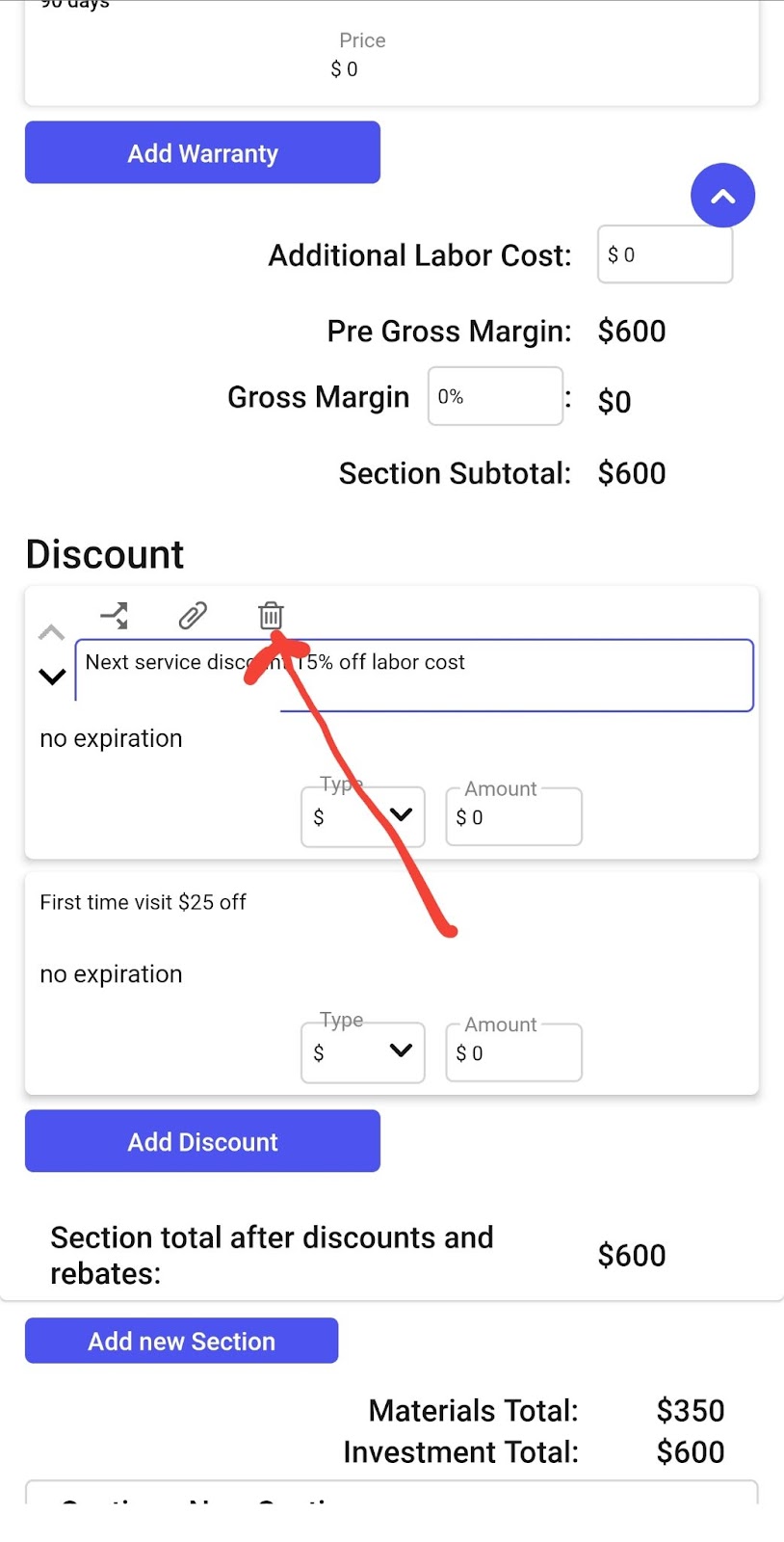The width and height of the screenshot is (784, 1542).
Task: Edit the Next service discount description
Action: 414,676
